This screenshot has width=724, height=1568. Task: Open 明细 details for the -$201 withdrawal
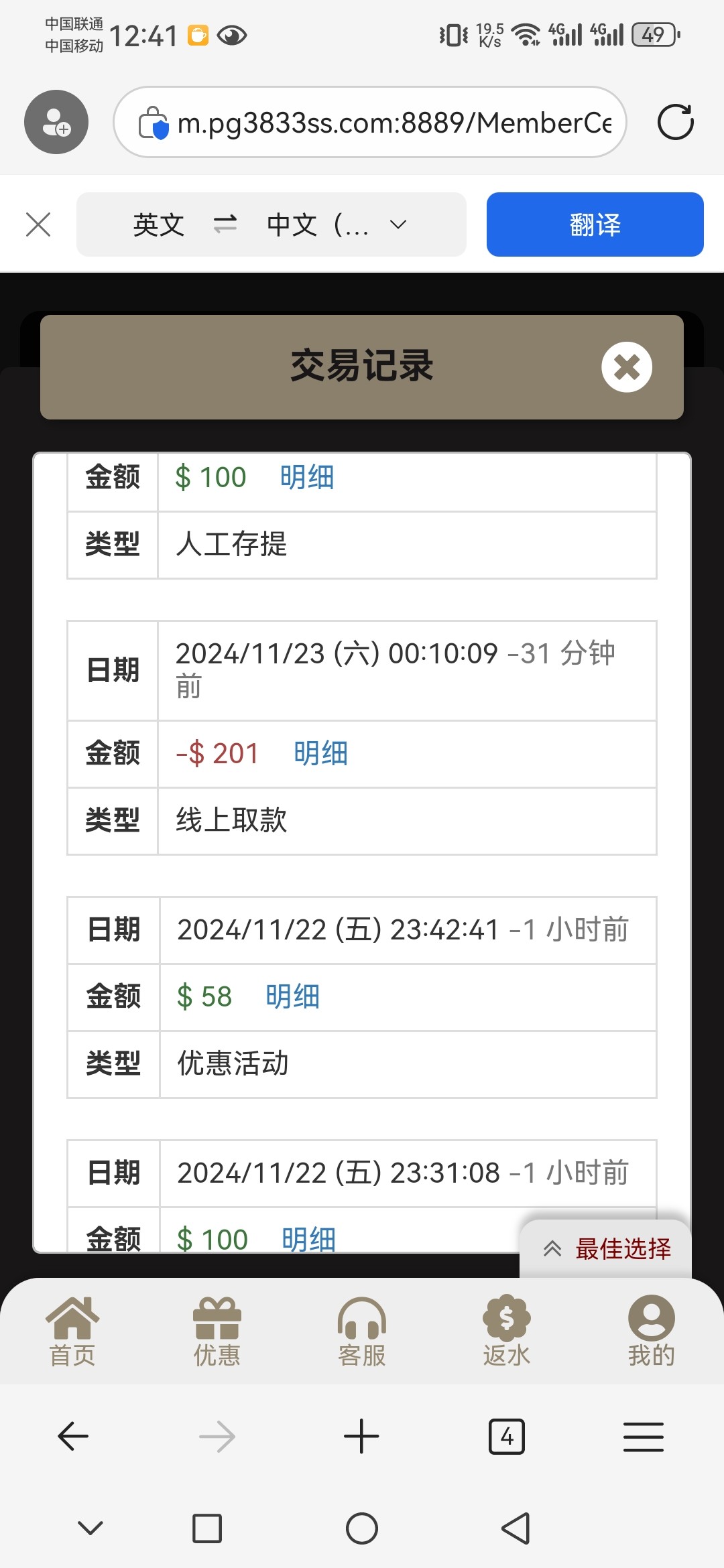(x=320, y=753)
